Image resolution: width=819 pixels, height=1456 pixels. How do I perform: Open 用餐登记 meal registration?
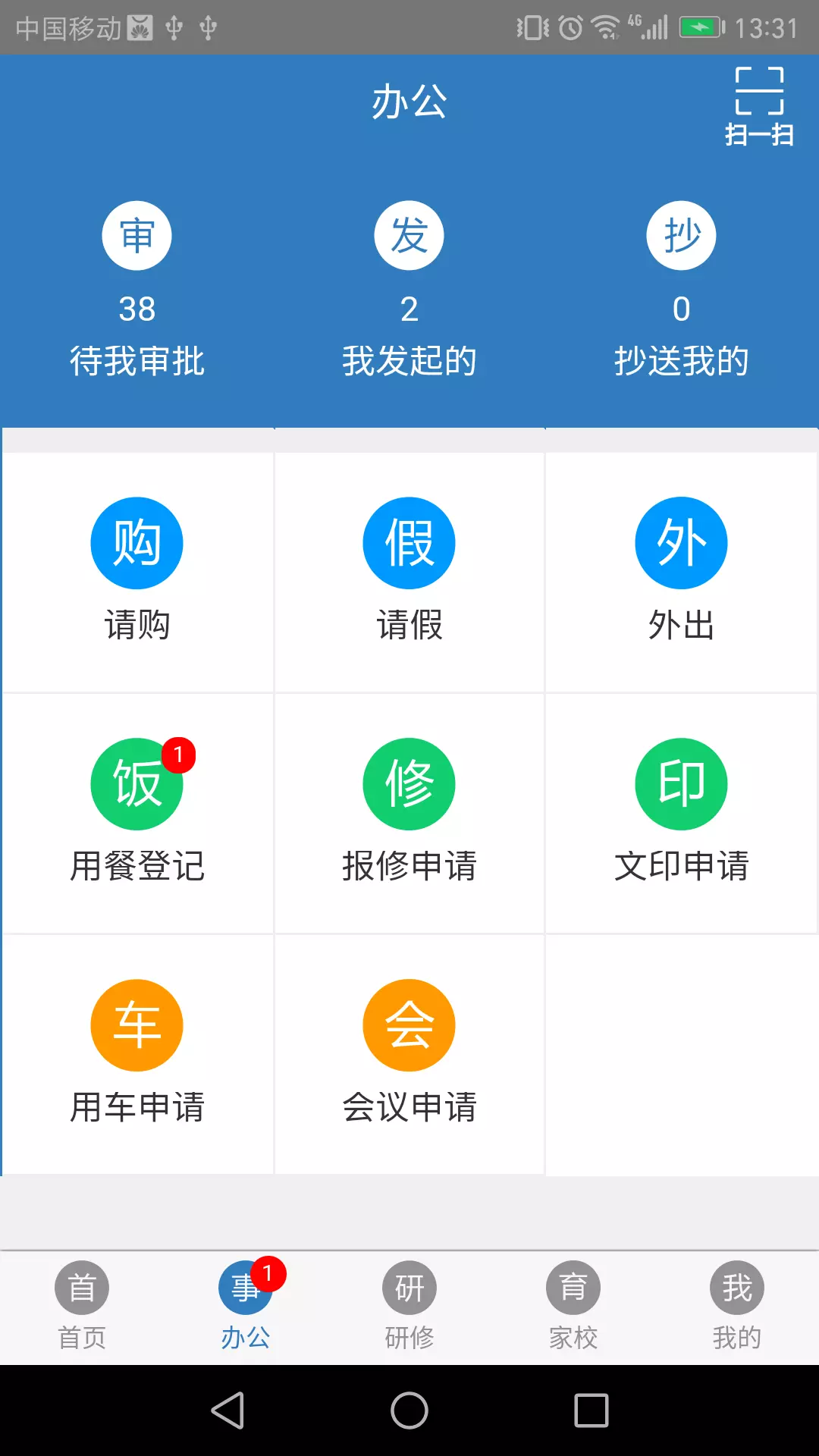[x=137, y=811]
